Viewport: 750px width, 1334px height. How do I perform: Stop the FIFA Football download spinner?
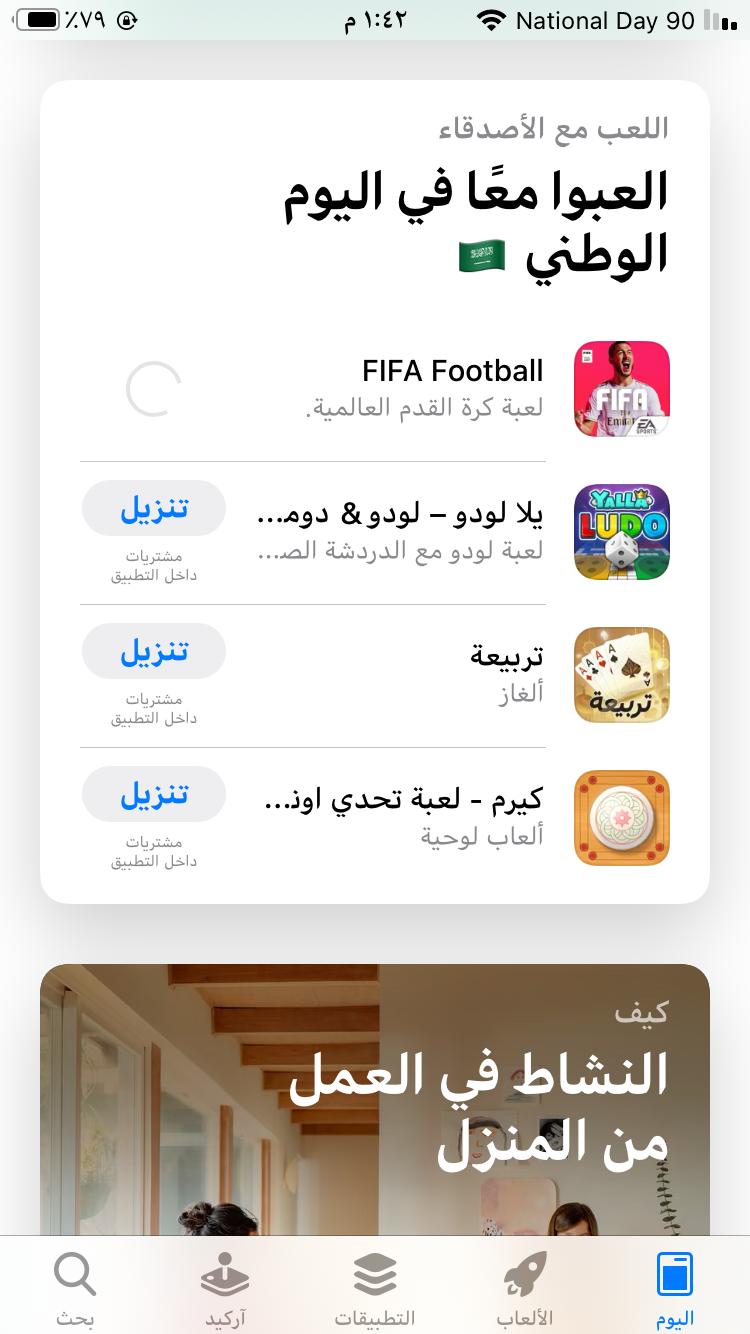pyautogui.click(x=154, y=389)
